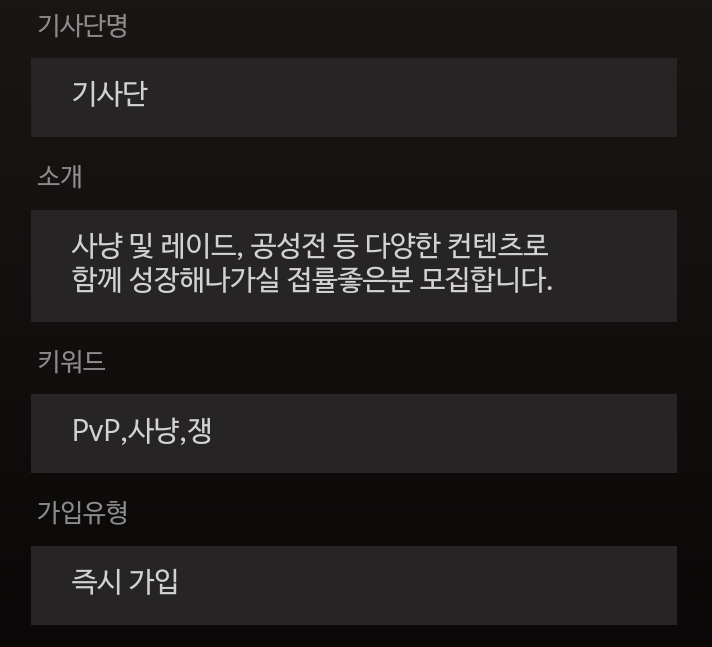Edit the 소개 introduction text box

pos(353,265)
